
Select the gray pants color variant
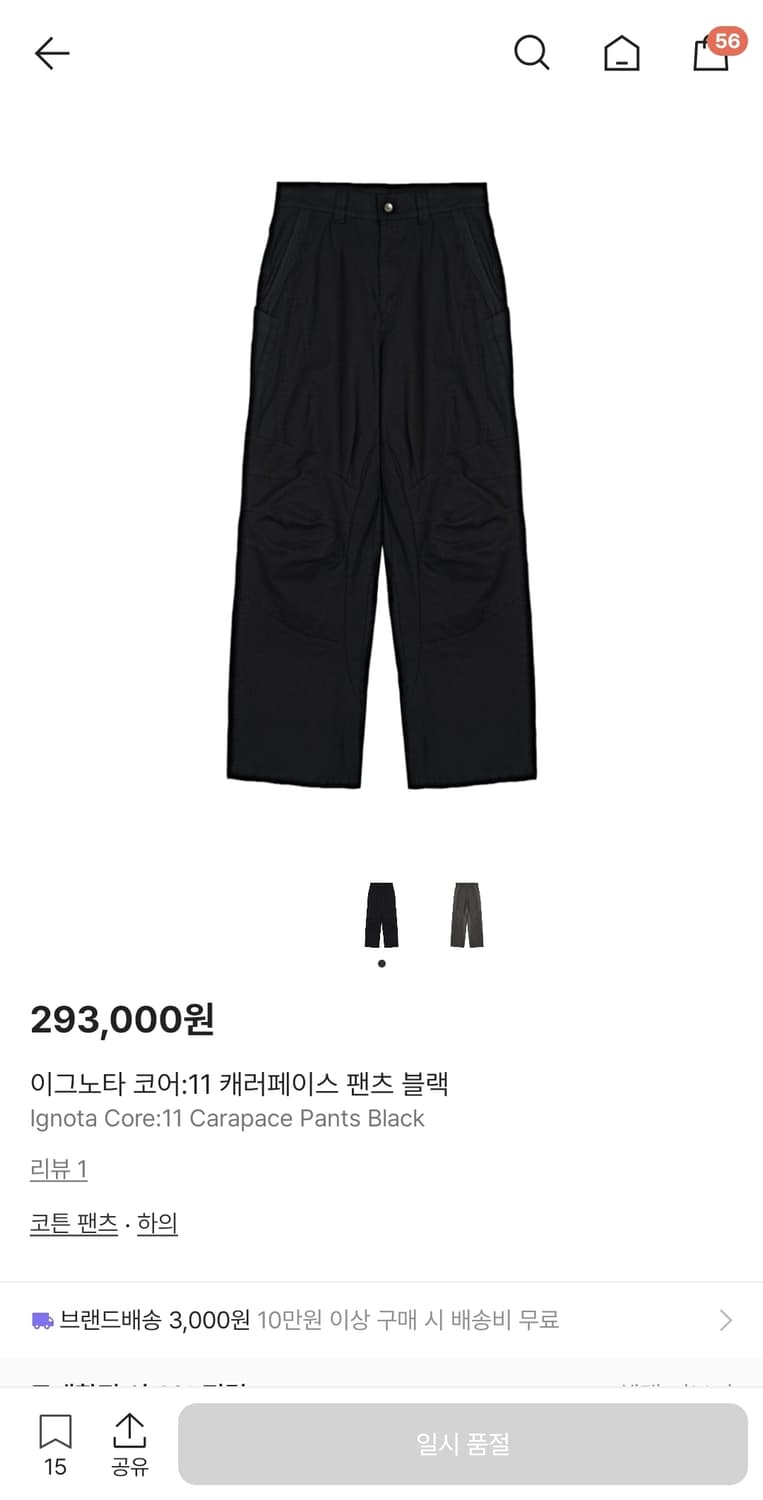[x=465, y=914]
